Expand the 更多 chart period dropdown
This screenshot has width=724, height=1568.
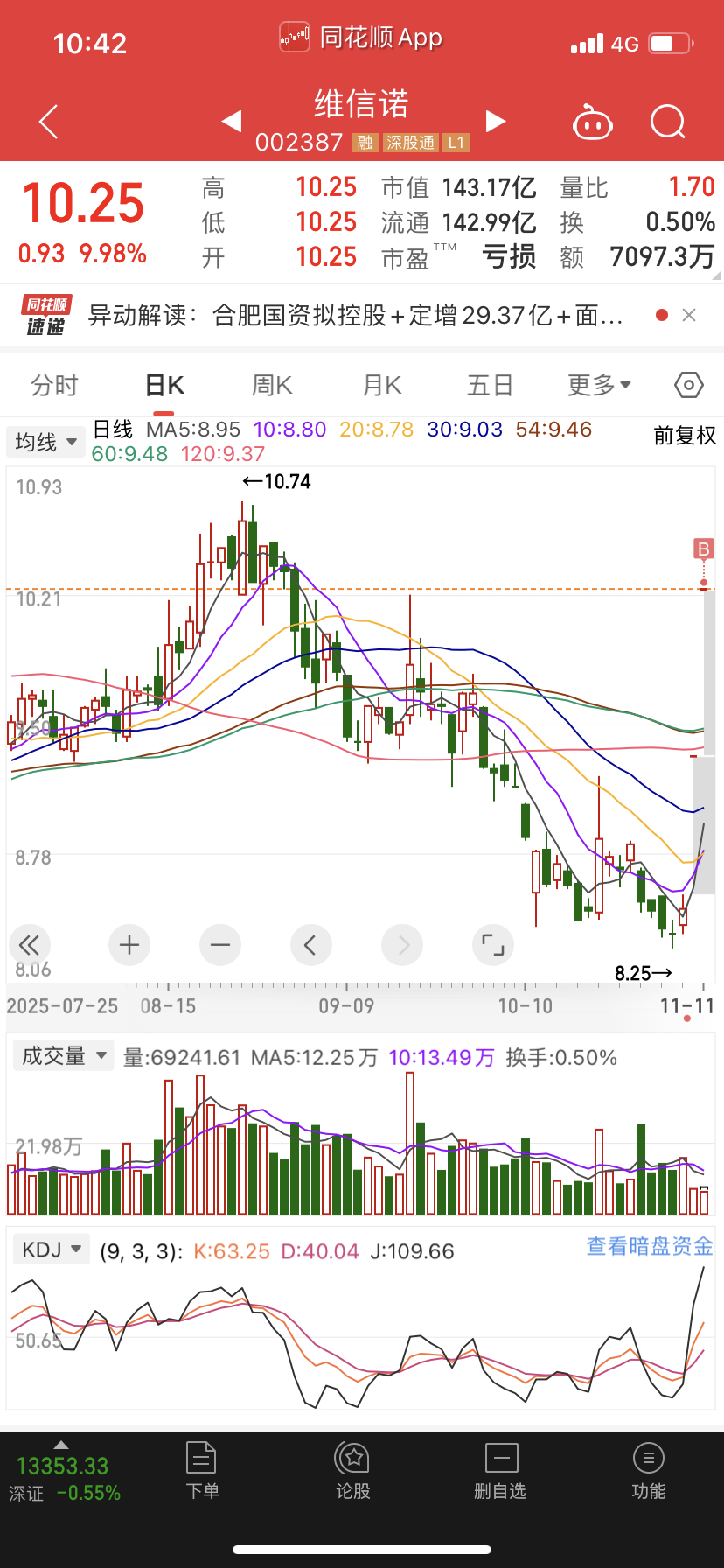(599, 385)
